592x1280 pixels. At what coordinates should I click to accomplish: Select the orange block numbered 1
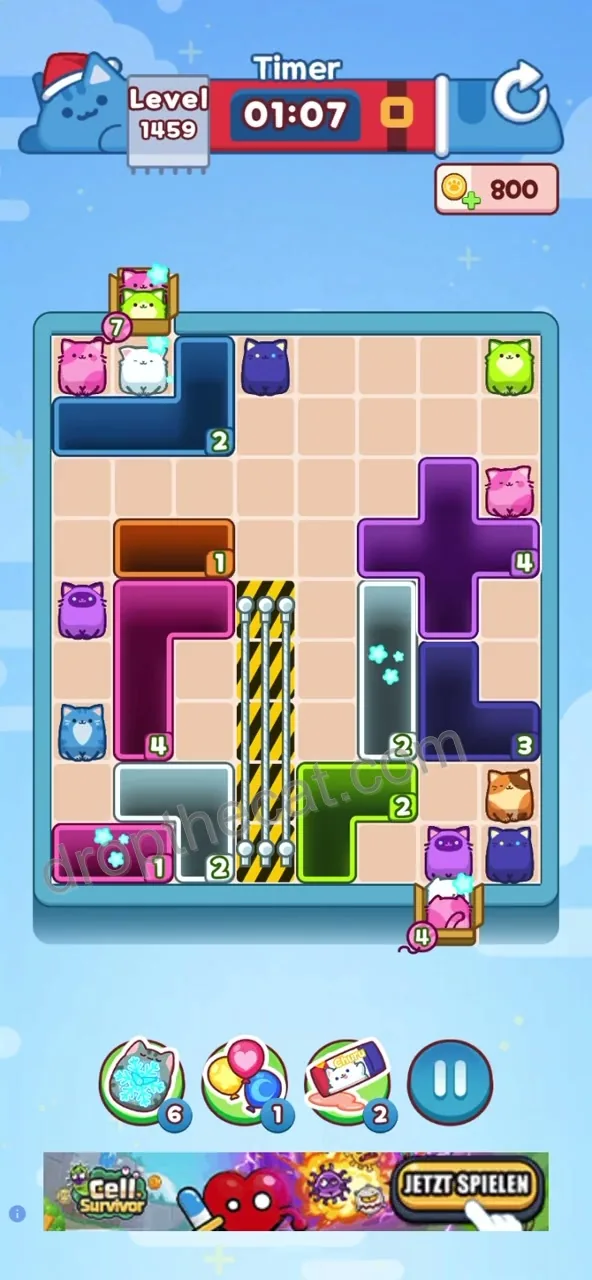pyautogui.click(x=174, y=548)
